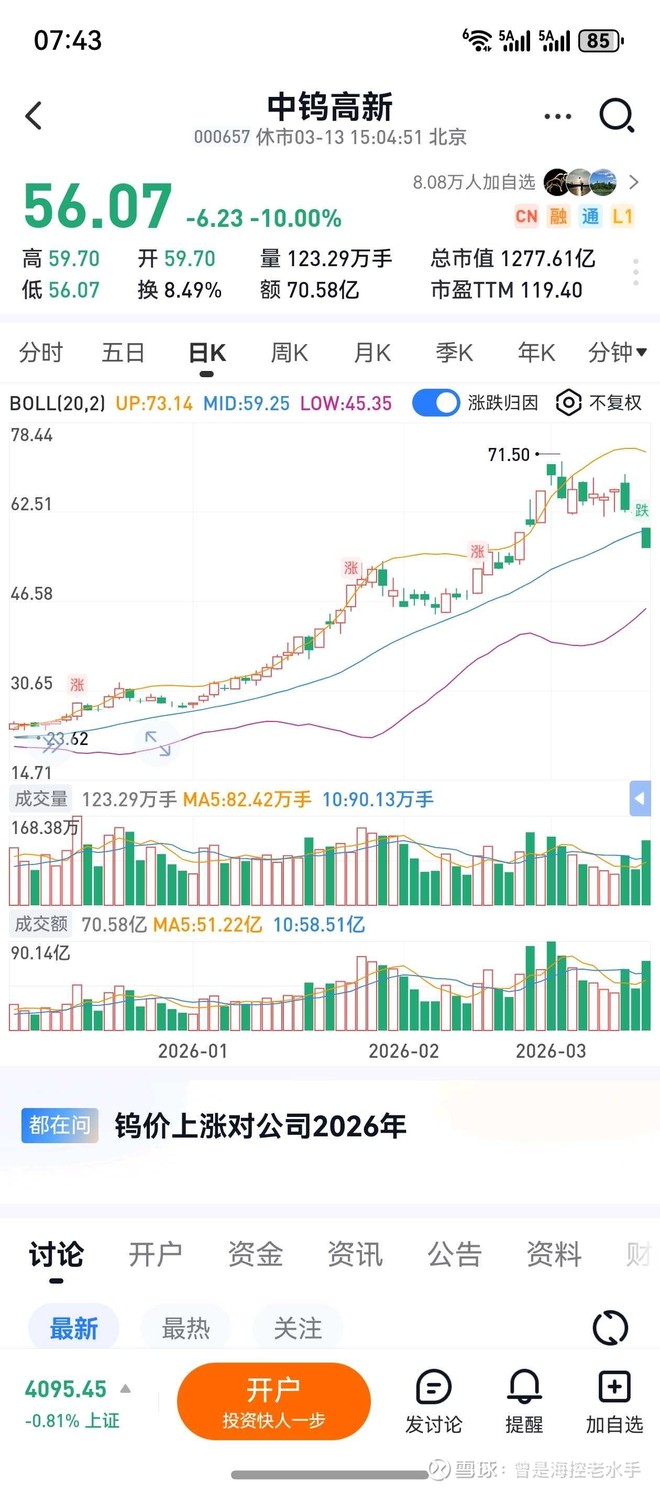Select the 月K chart tab
The width and height of the screenshot is (660, 1490).
point(372,352)
